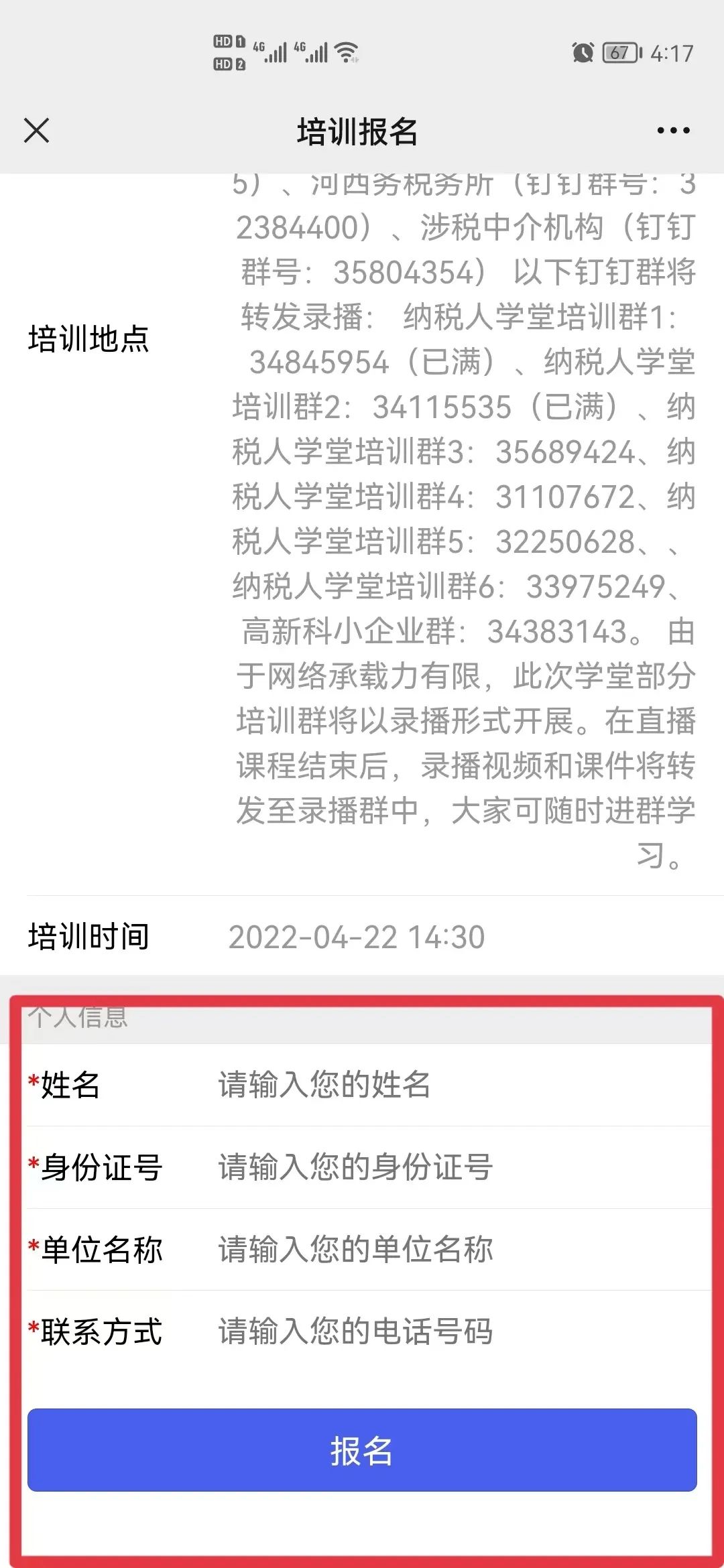The width and height of the screenshot is (724, 1568).
Task: Submit with the blue 报名 button
Action: [362, 1450]
